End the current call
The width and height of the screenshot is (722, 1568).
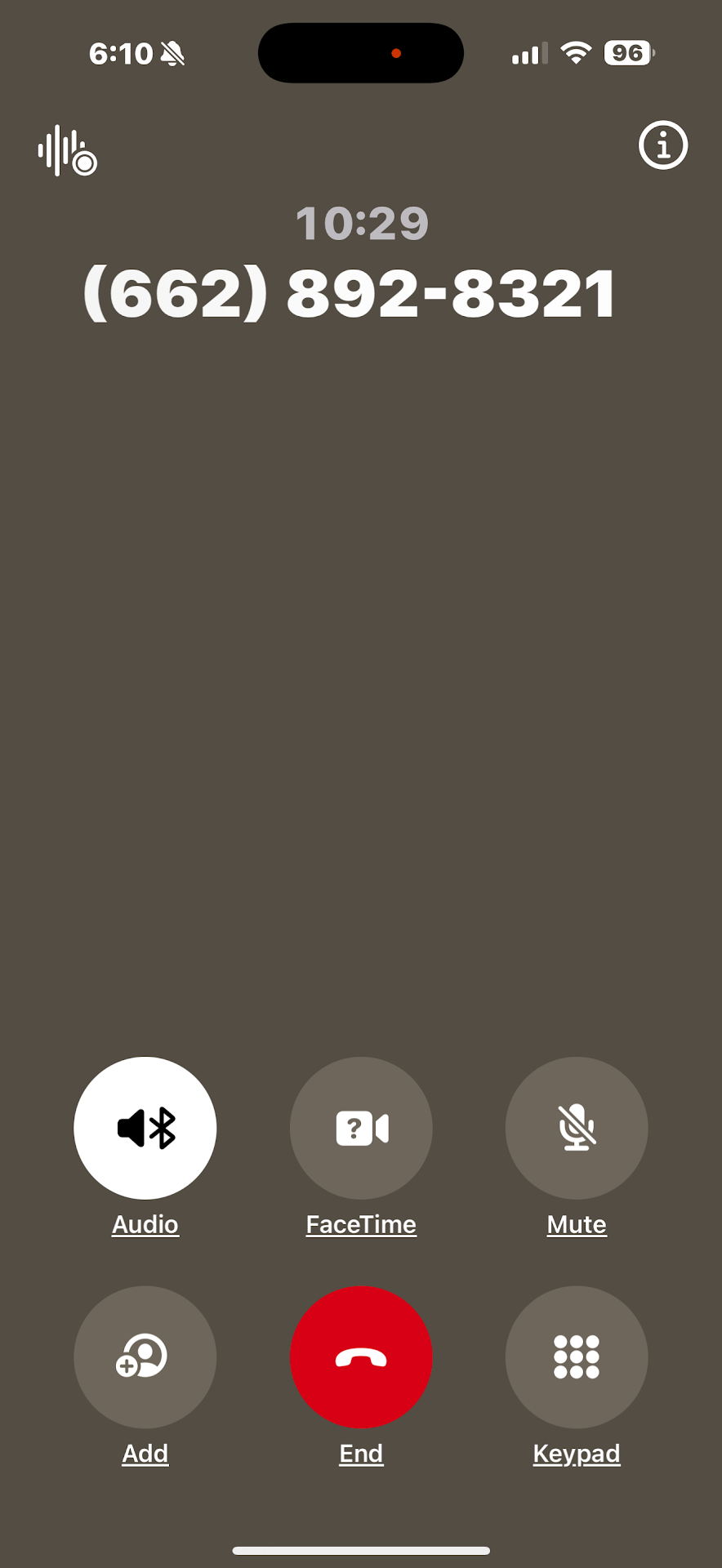361,1356
